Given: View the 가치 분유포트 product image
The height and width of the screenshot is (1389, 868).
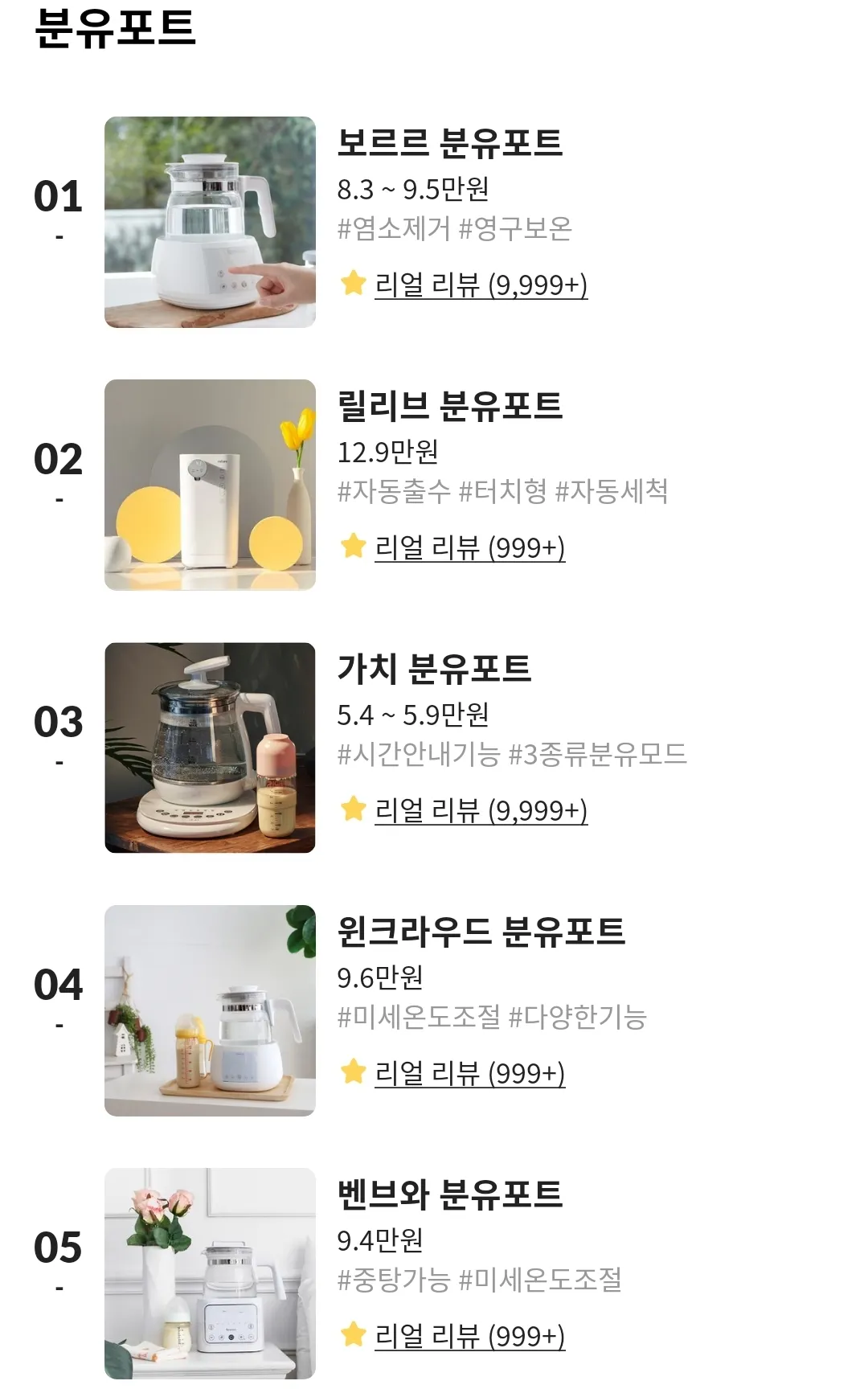Looking at the screenshot, I should coord(210,748).
